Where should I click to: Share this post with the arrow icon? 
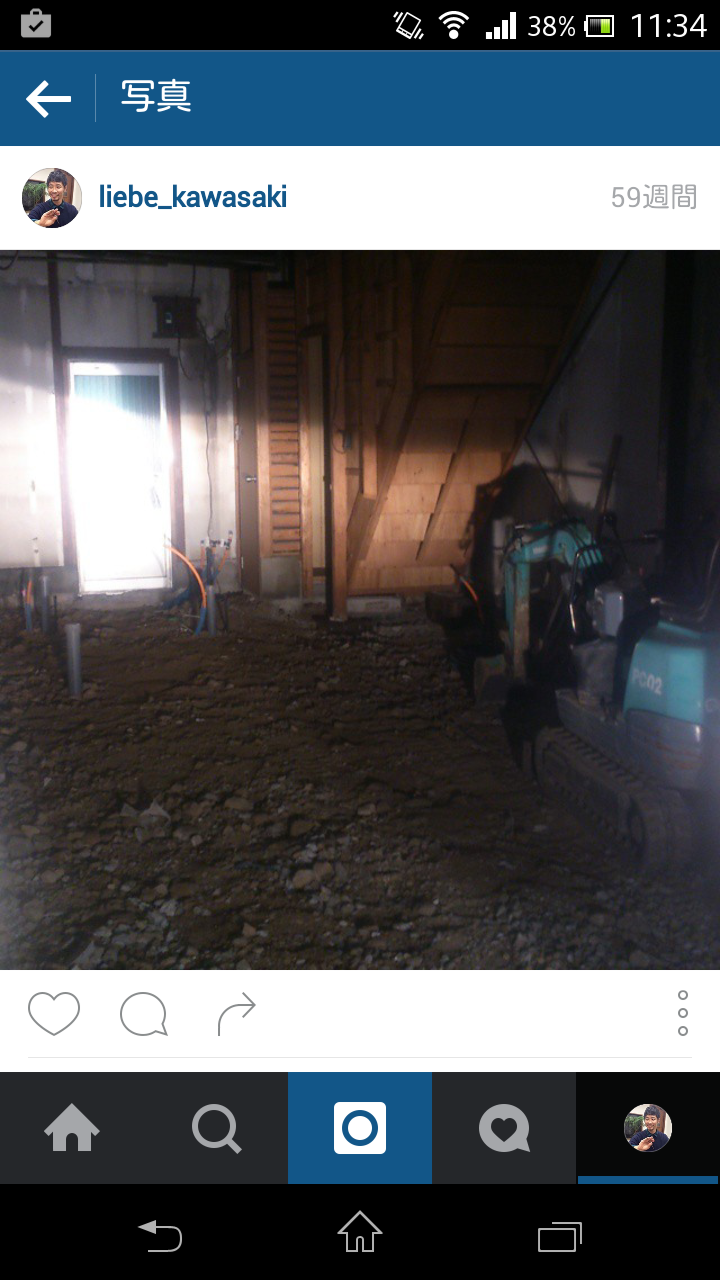click(x=237, y=1014)
